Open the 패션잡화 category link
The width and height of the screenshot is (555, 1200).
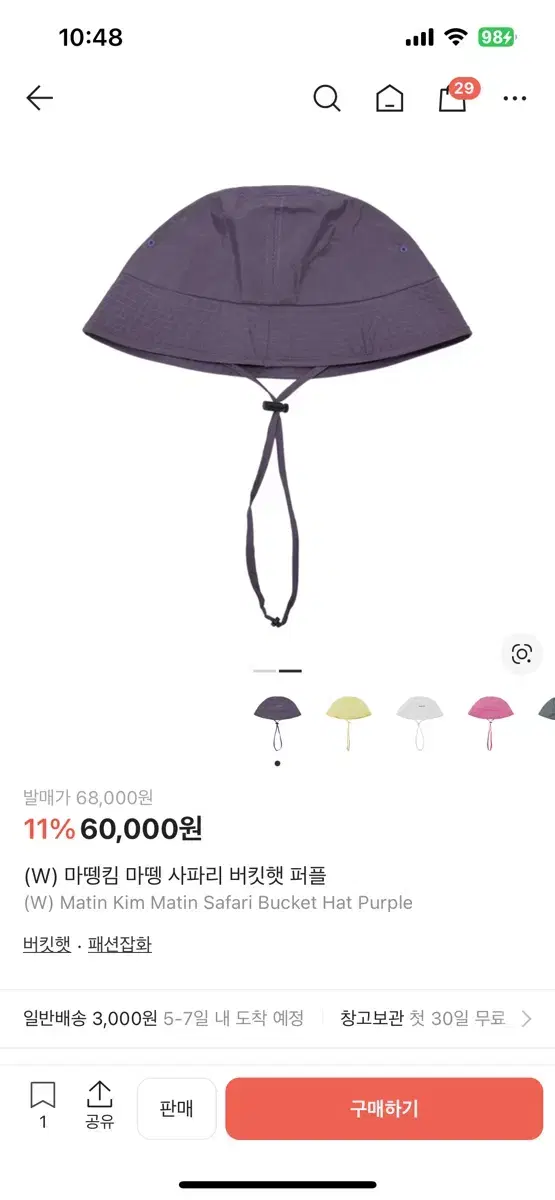pyautogui.click(x=120, y=944)
